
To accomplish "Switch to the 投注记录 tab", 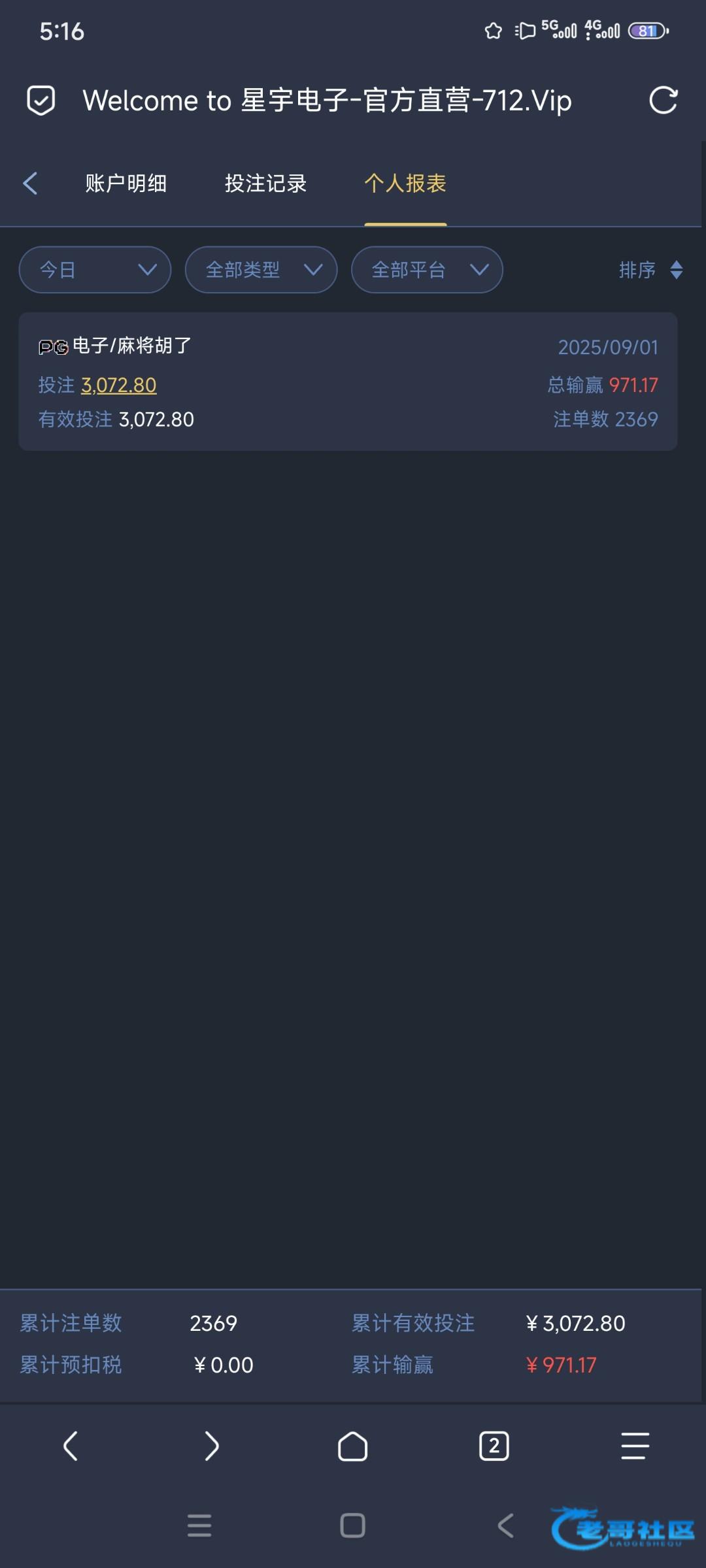I will [265, 184].
